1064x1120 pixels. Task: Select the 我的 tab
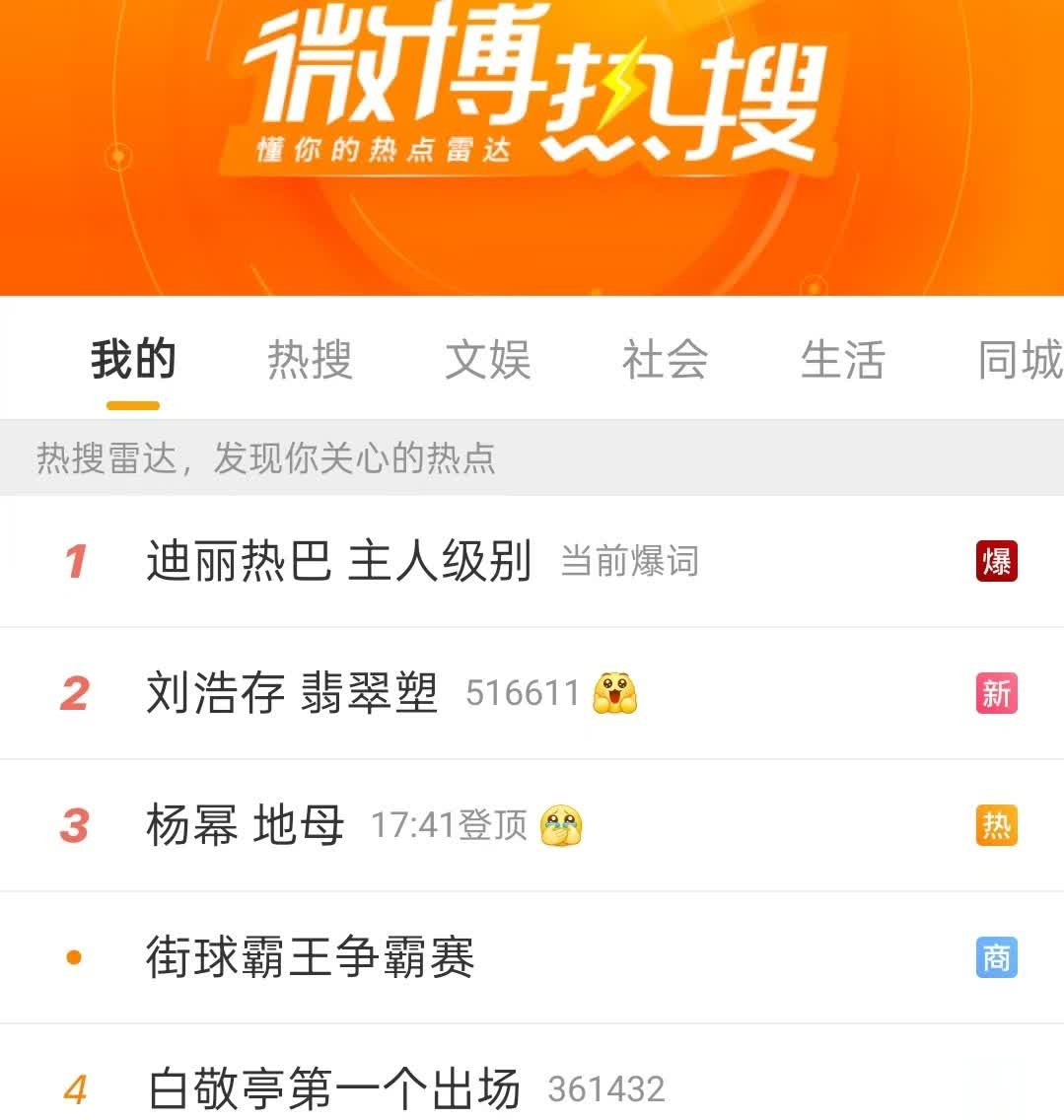(133, 360)
